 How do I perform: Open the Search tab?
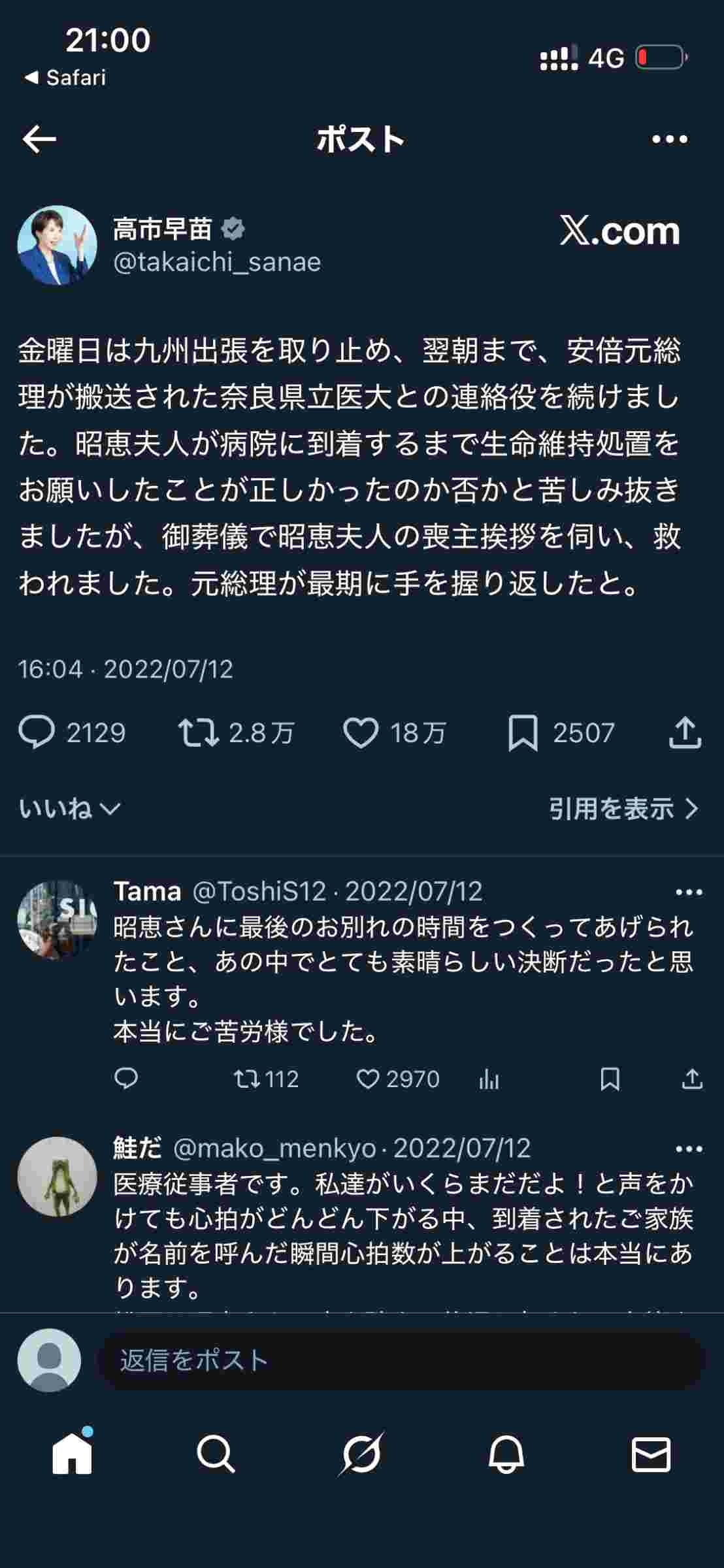pos(216,1454)
